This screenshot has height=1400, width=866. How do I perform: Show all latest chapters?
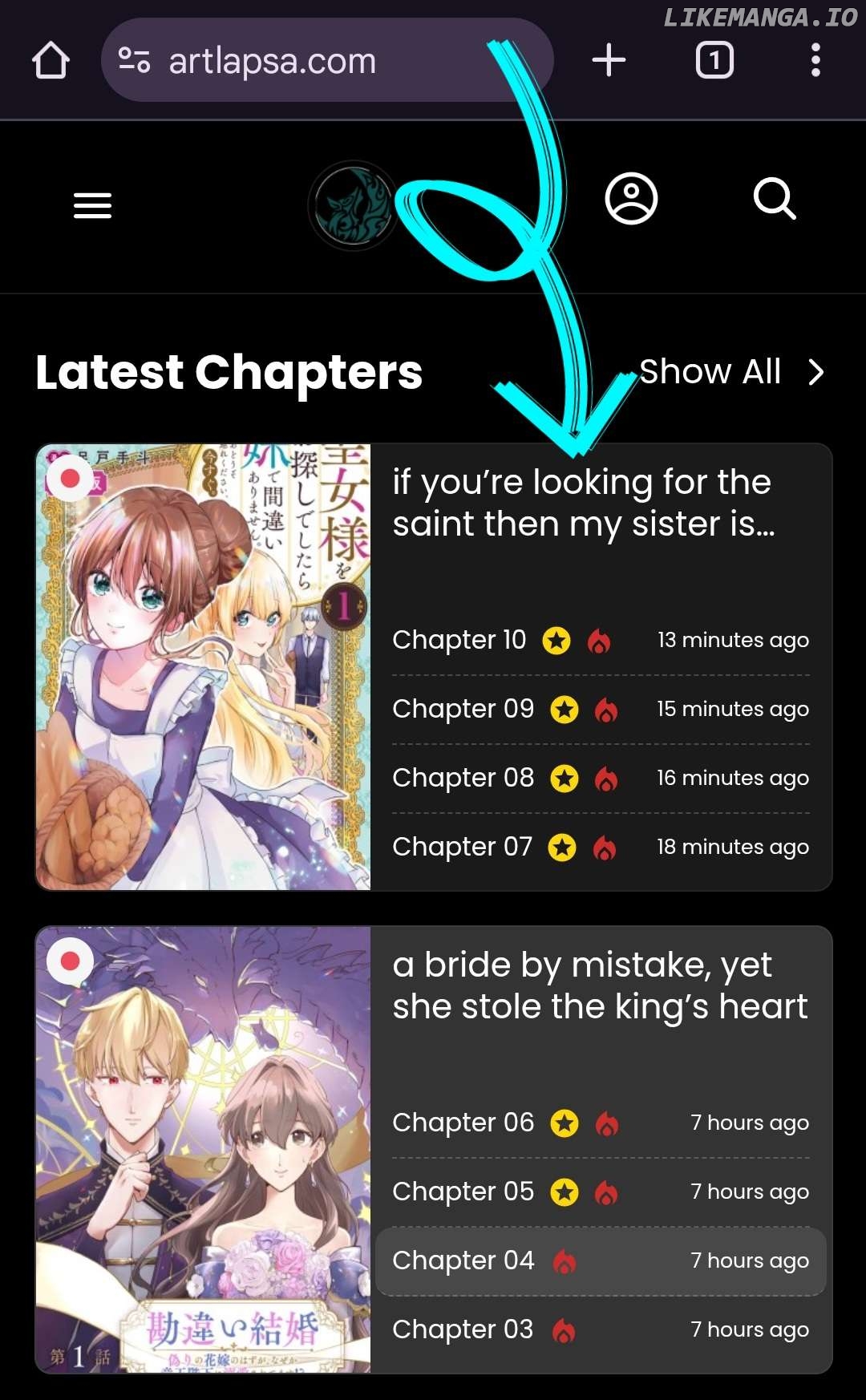pos(730,372)
